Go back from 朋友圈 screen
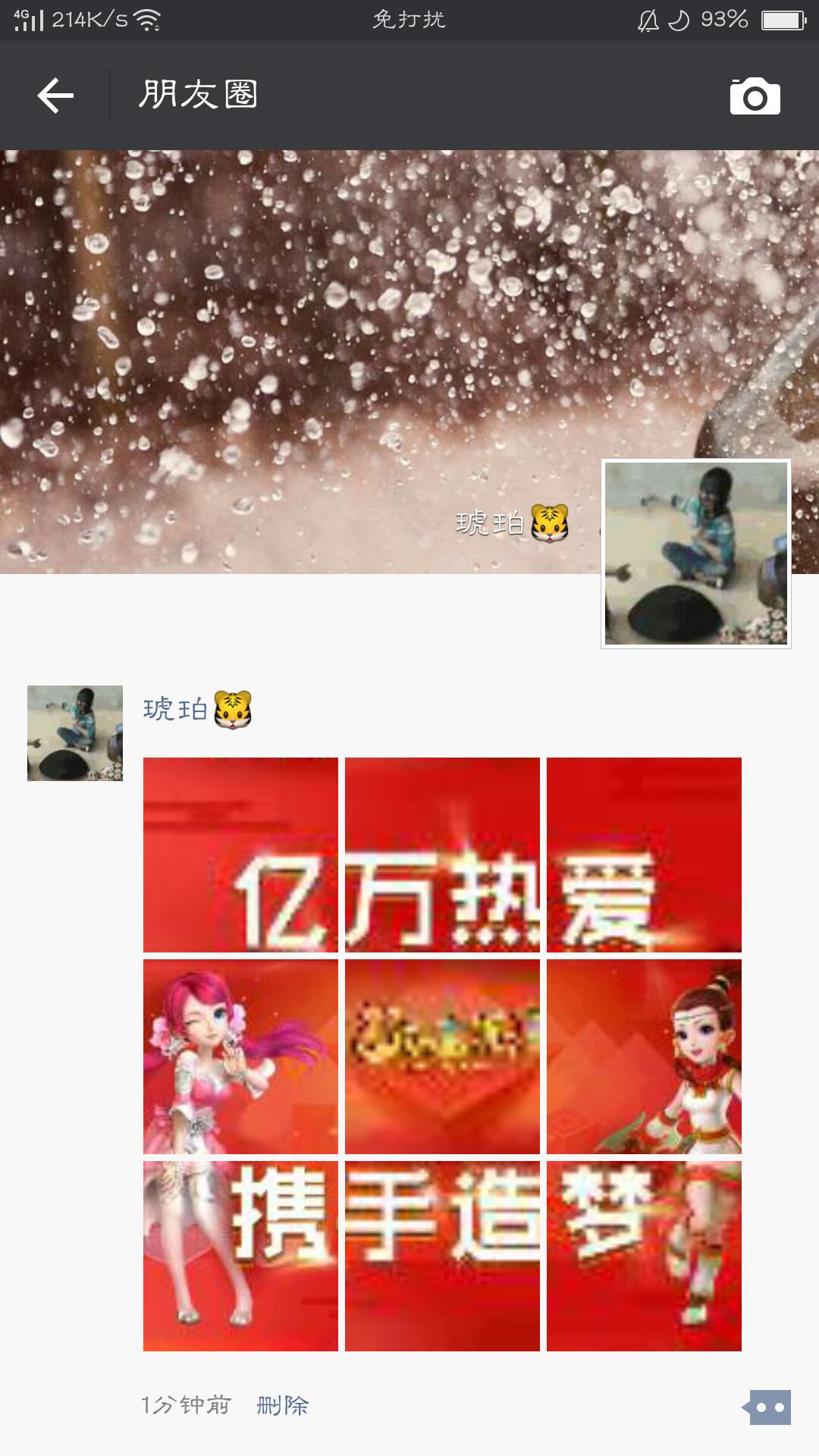Screen dimensions: 819x1456 coord(55,96)
